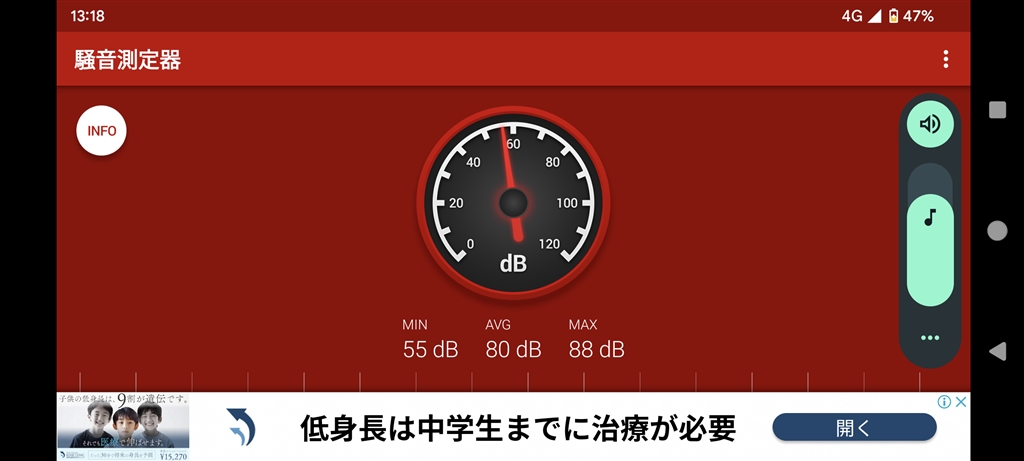Tap the INFO button

102,131
